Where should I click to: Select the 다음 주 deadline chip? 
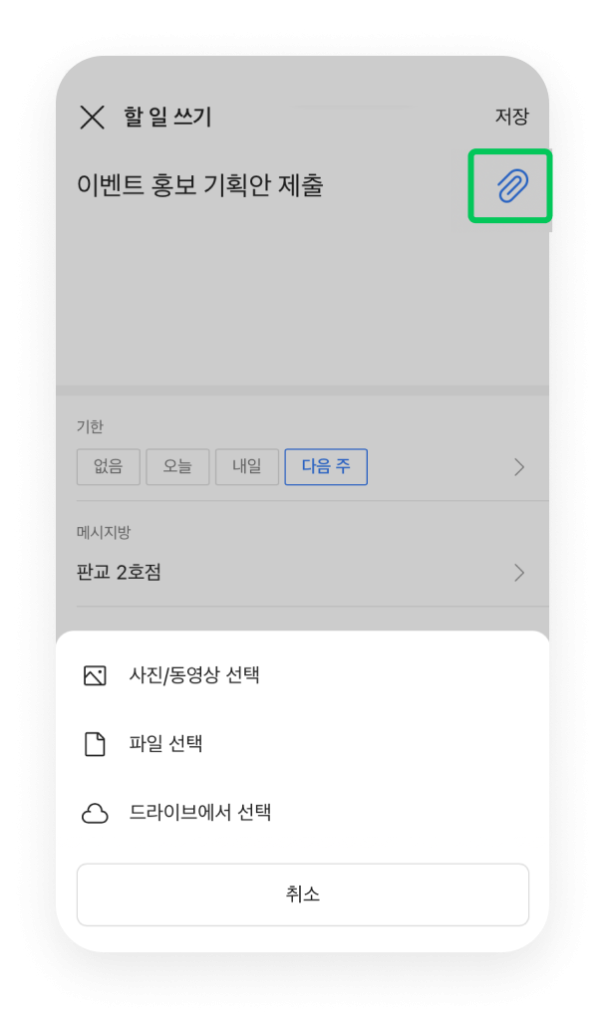click(326, 466)
